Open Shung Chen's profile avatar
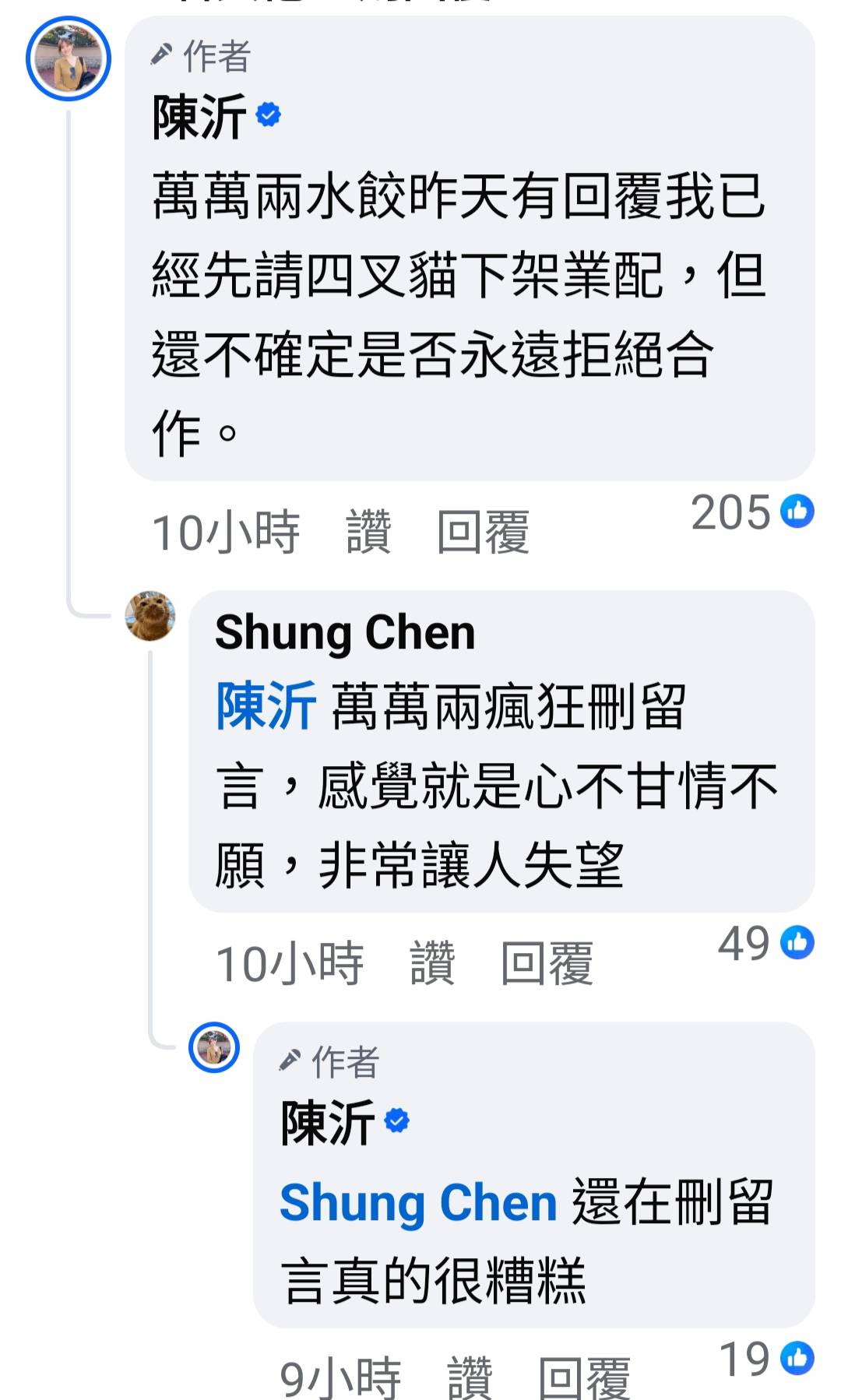Image resolution: width=841 pixels, height=1400 pixels. 150,616
